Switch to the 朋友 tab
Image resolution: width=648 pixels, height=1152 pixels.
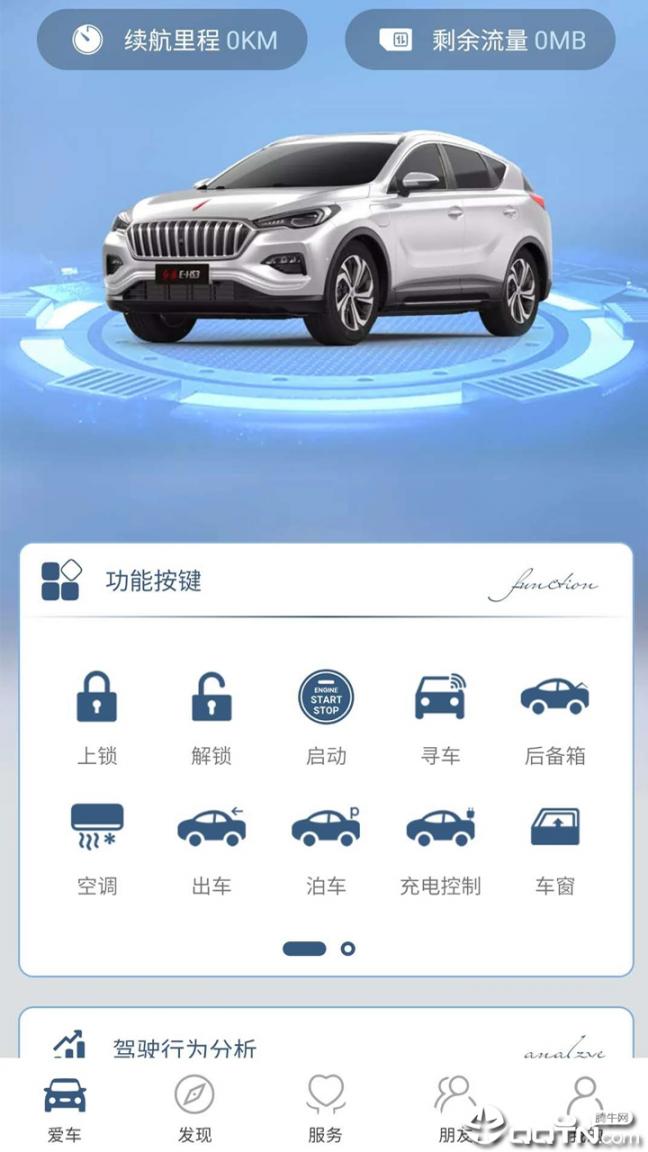tap(455, 1108)
